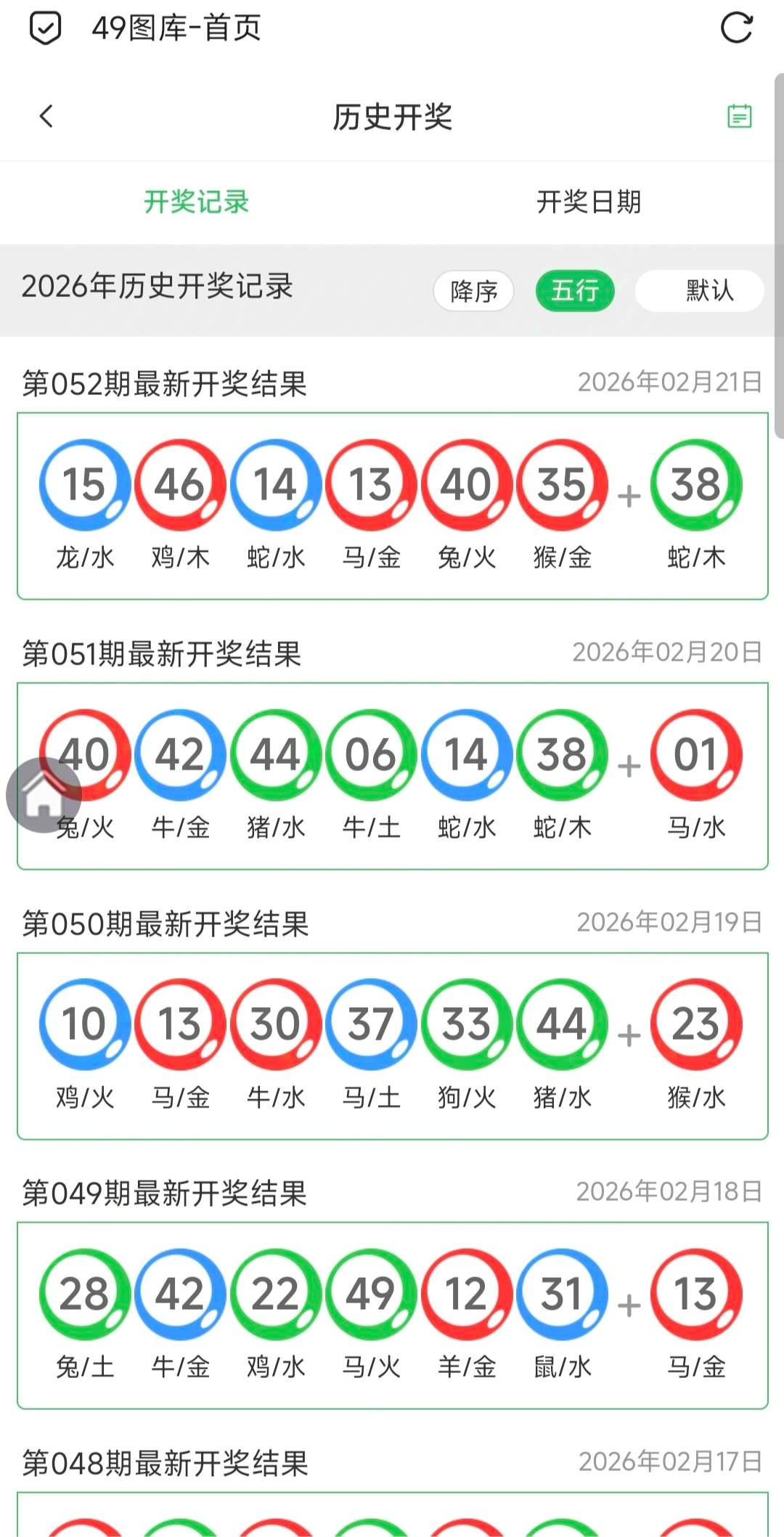Open the calendar icon at top right
The width and height of the screenshot is (784, 1537).
(739, 116)
